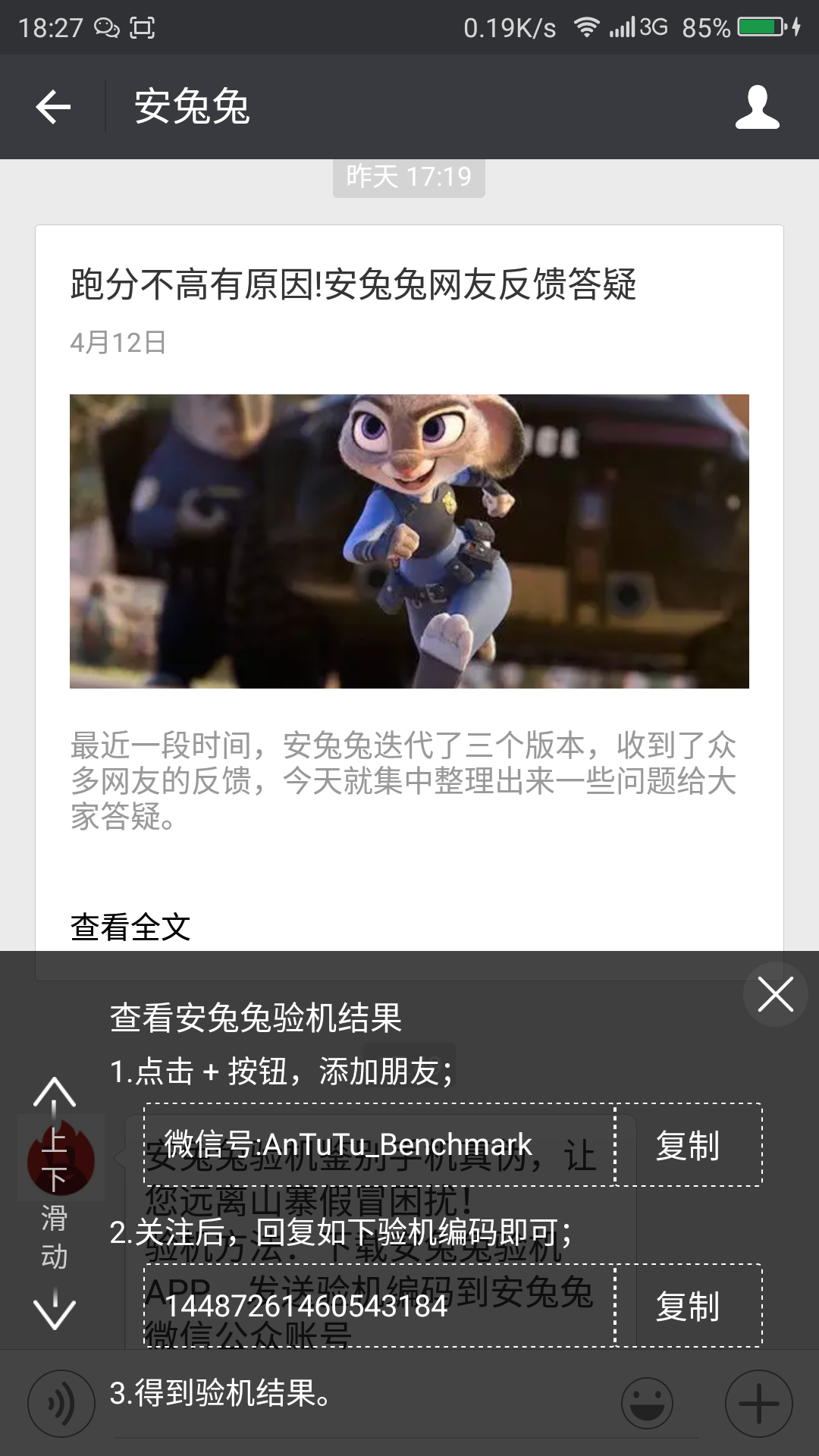Screen dimensions: 819x1456
Task: Tap 查看全文 to read the full article
Action: (x=130, y=927)
